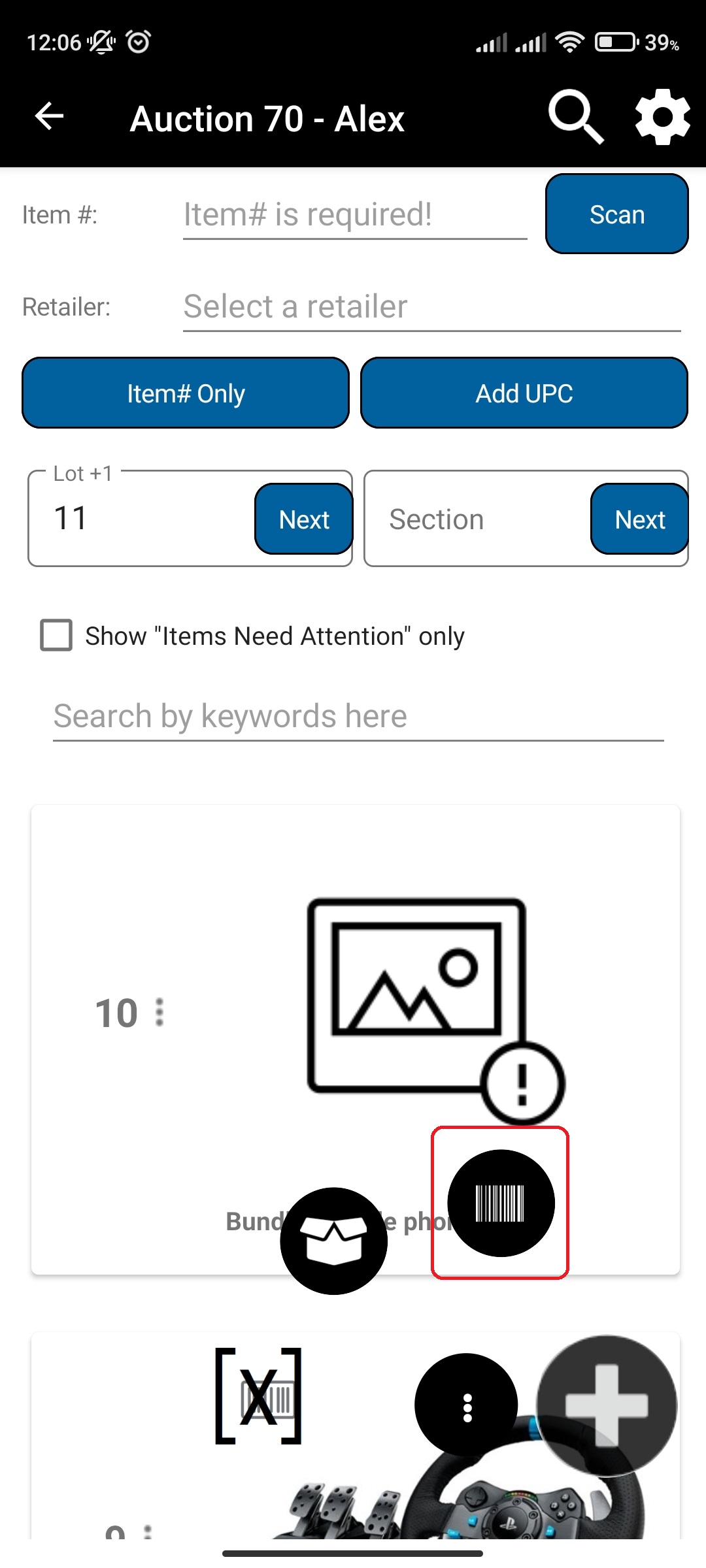Viewport: 706px width, 1568px height.
Task: Tap Next beside the Section field
Action: click(x=639, y=519)
